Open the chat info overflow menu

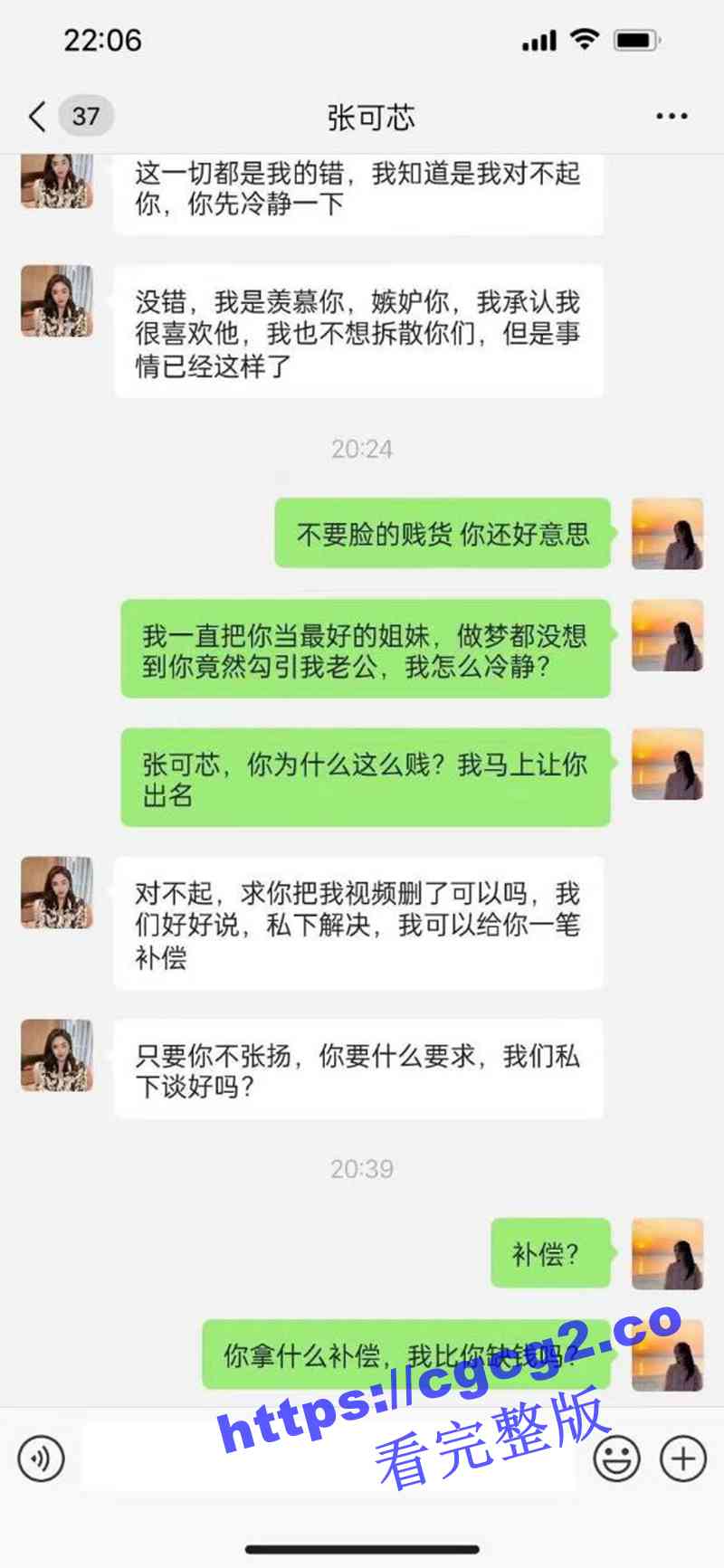coord(672,117)
